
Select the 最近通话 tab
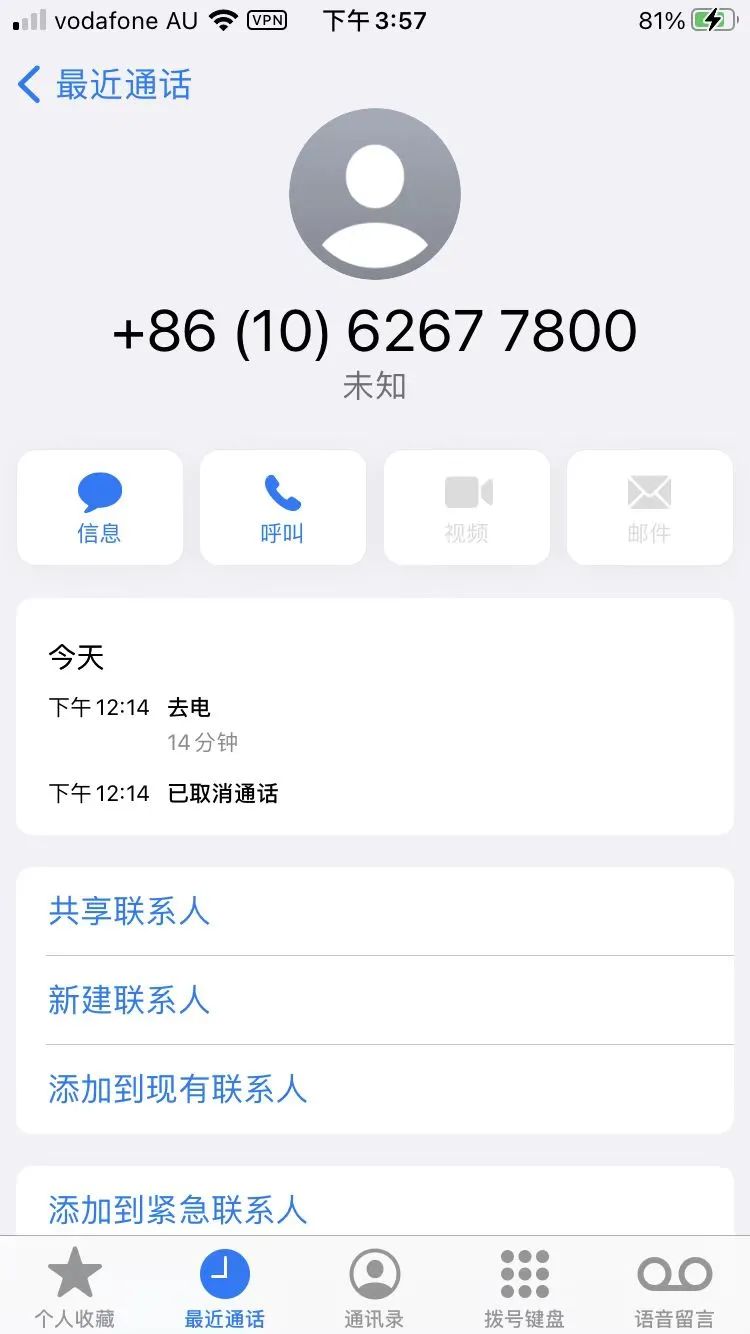(x=225, y=1287)
